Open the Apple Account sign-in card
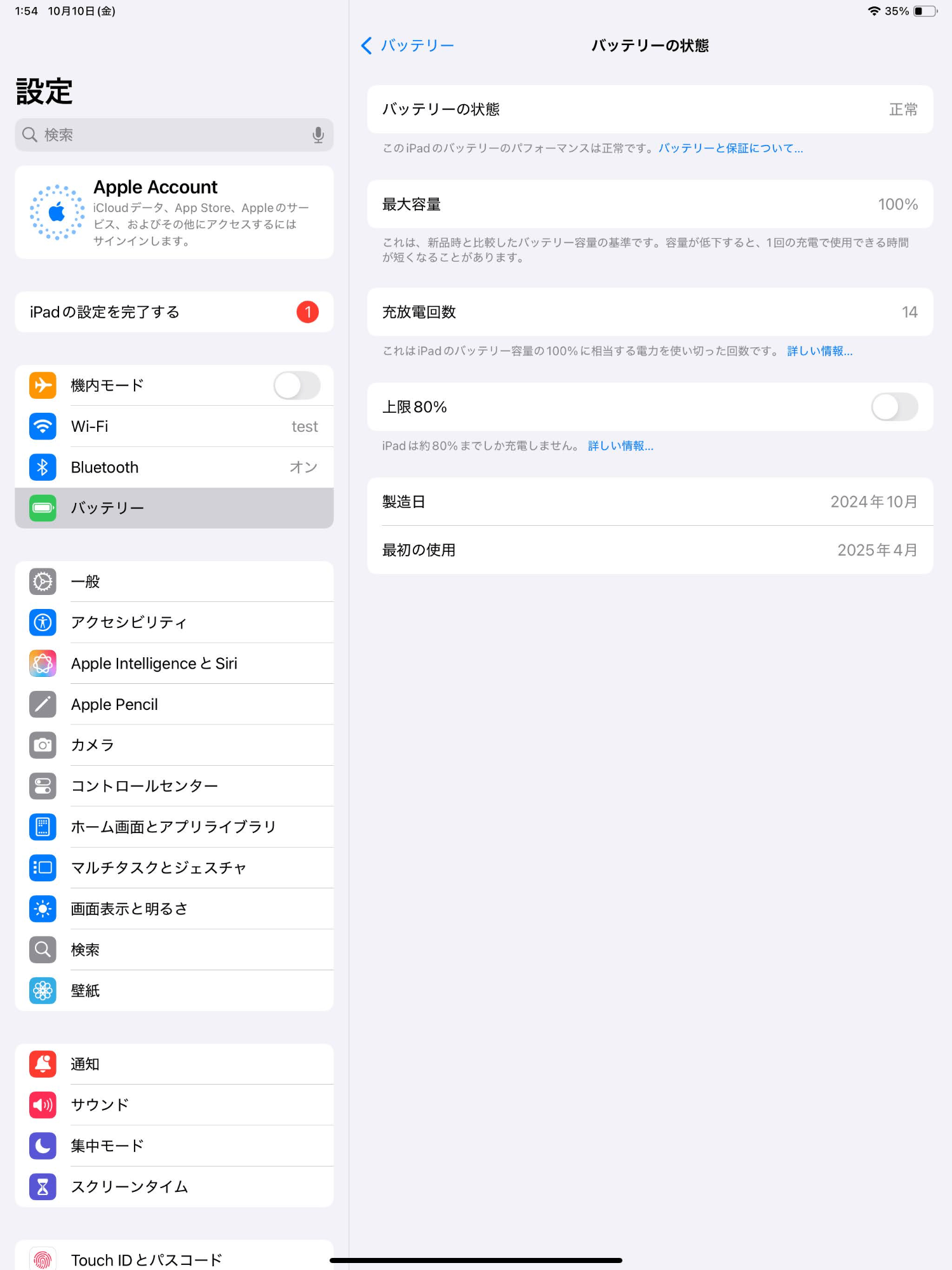 click(174, 213)
